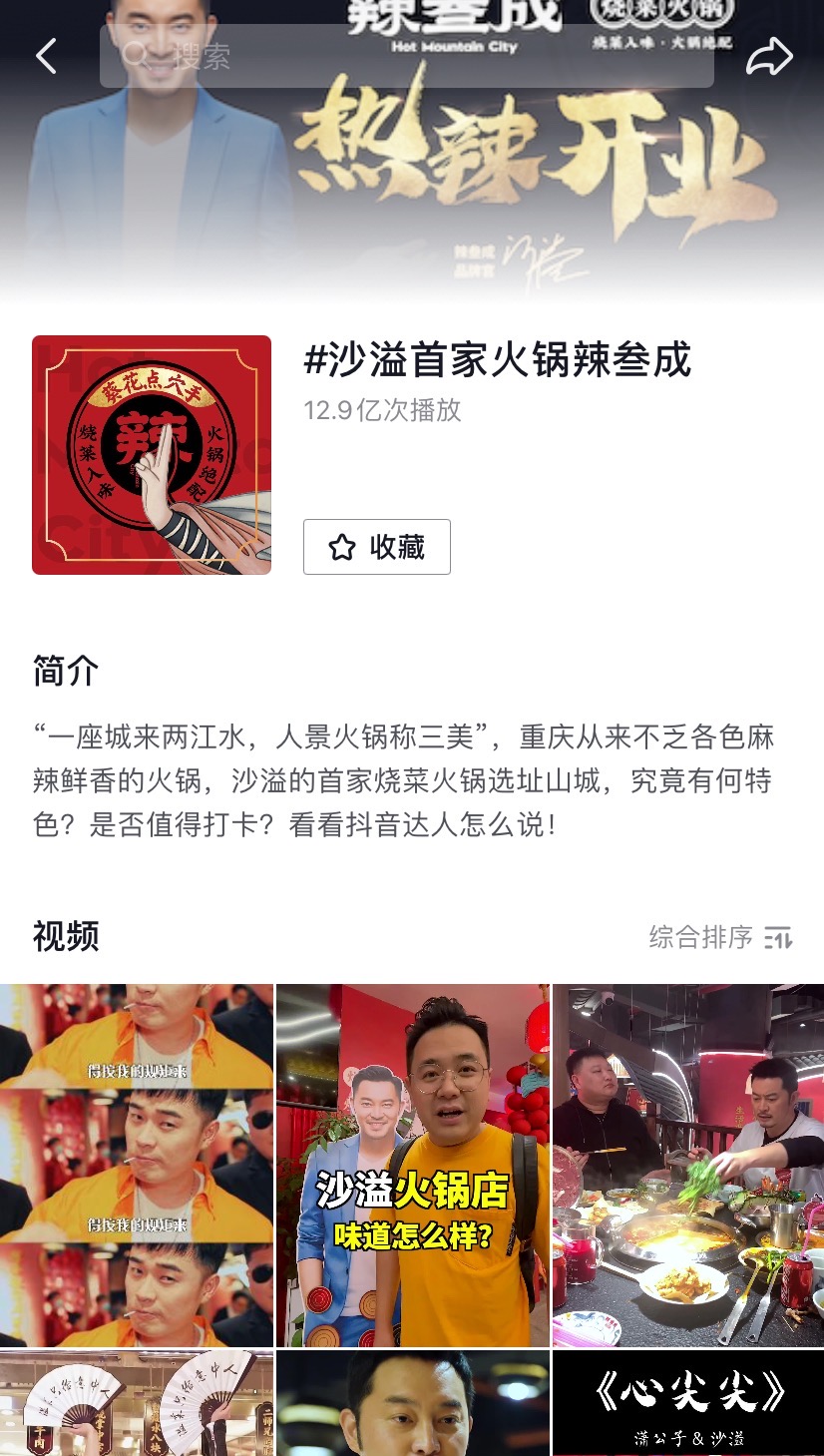The width and height of the screenshot is (824, 1456).
Task: Open the 综合排序 sorting options
Action: point(721,937)
